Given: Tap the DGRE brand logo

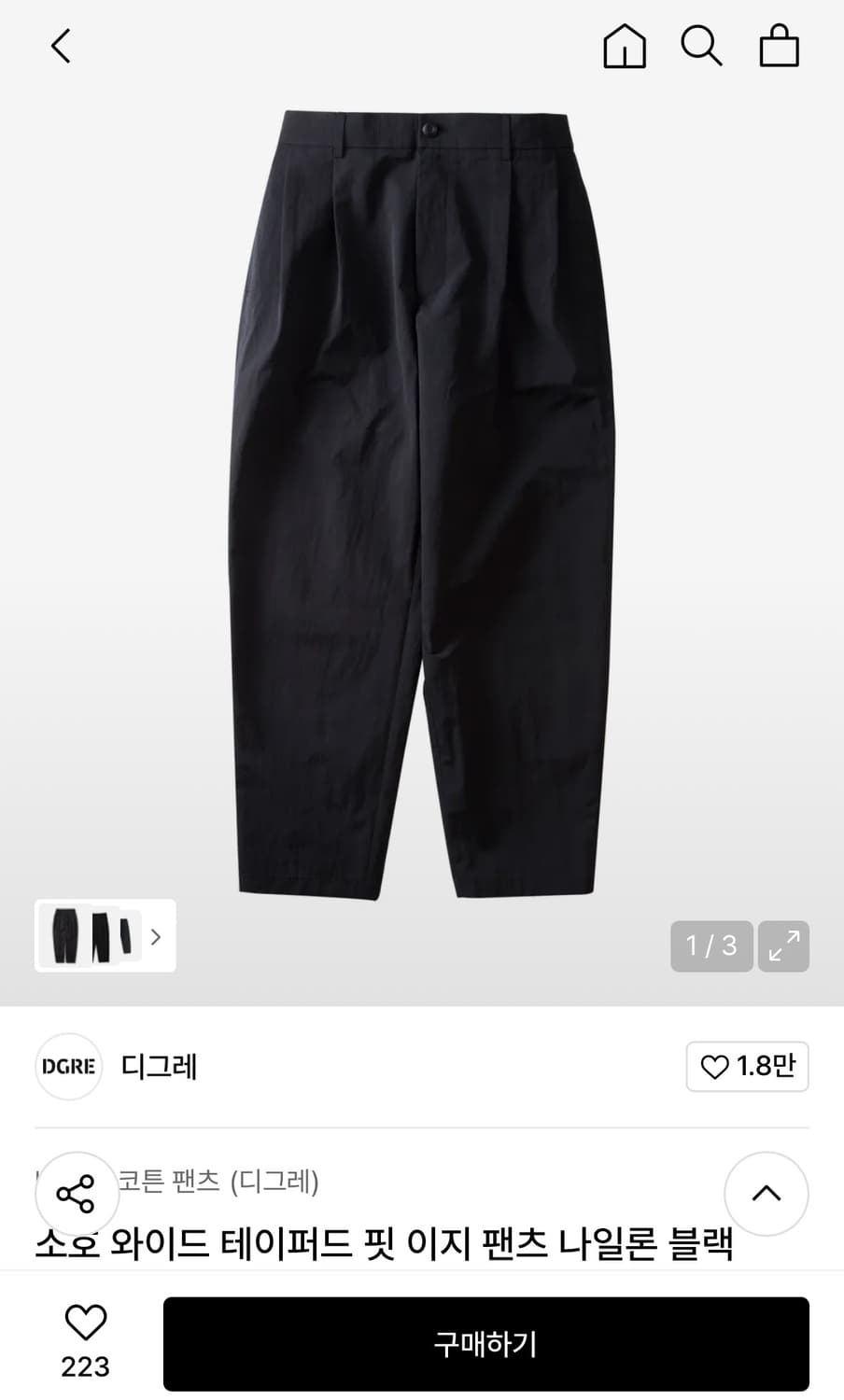Looking at the screenshot, I should (68, 1067).
